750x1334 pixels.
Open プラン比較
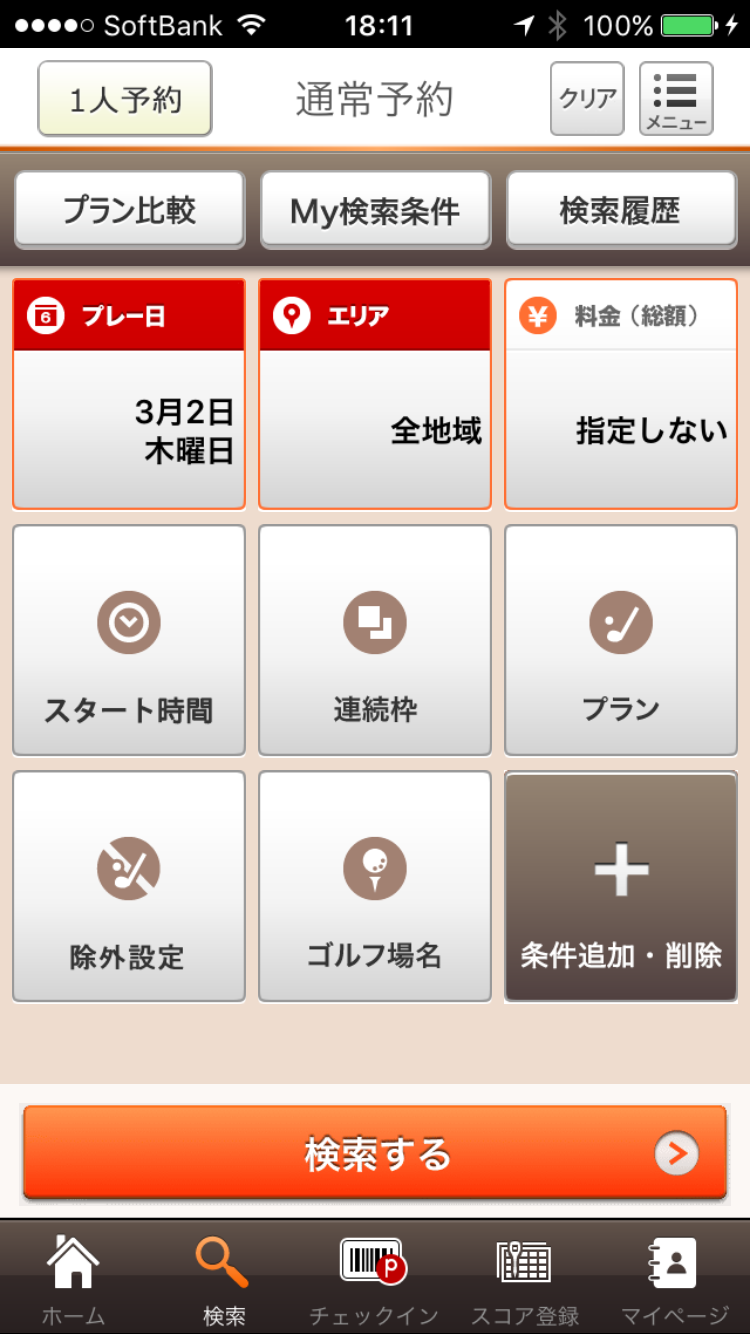click(129, 210)
